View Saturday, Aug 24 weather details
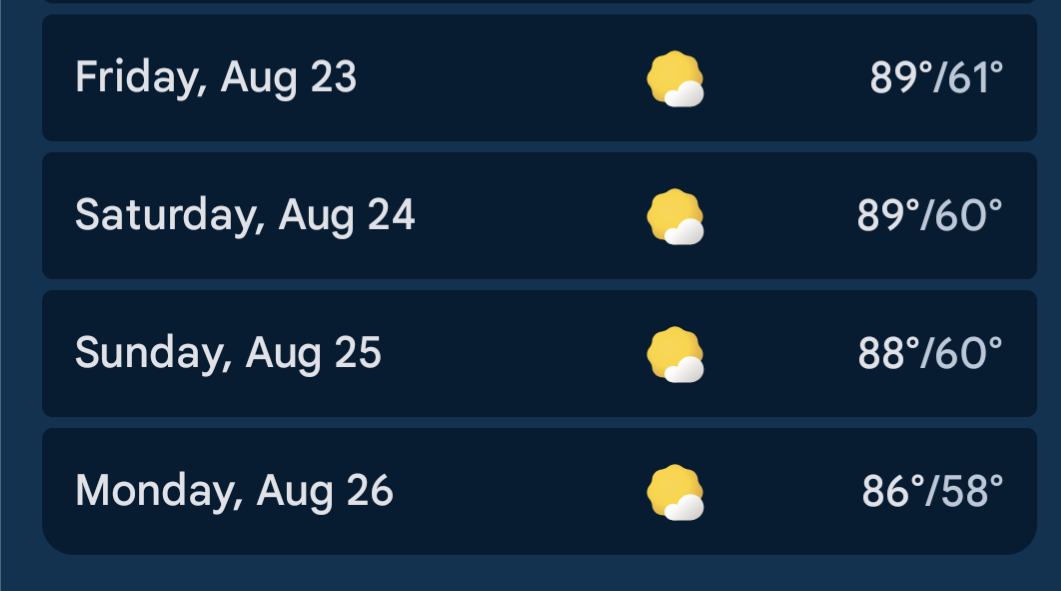Viewport: 1061px width, 591px height. (538, 215)
